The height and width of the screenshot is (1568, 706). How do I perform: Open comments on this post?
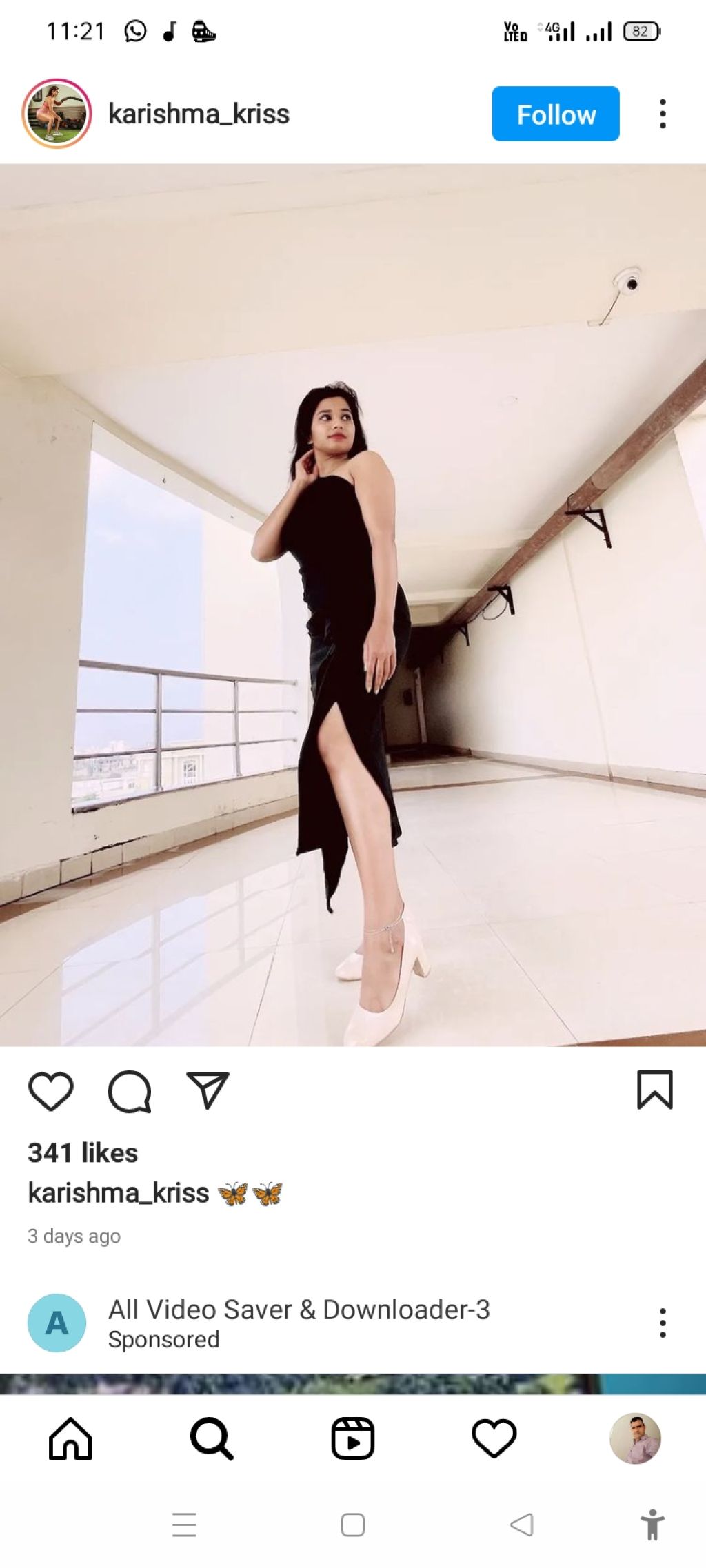[129, 1091]
